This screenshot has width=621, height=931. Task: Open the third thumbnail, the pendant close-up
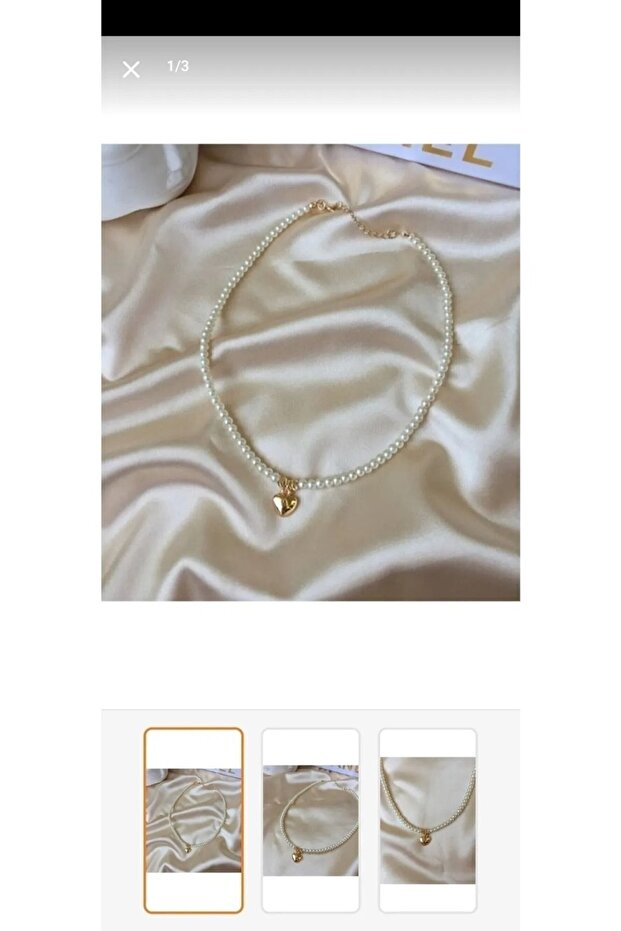pyautogui.click(x=427, y=820)
